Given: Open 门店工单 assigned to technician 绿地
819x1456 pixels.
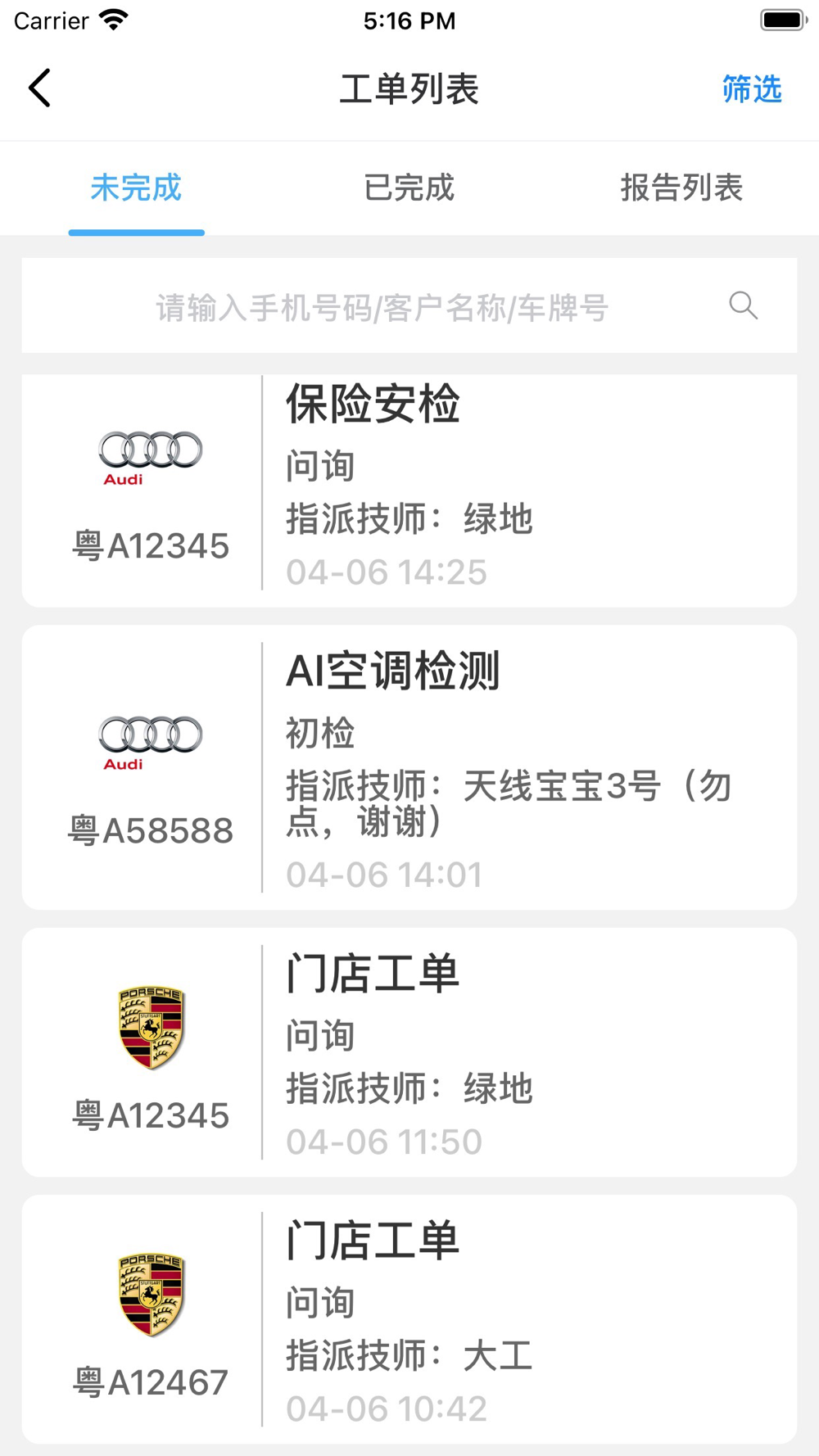Looking at the screenshot, I should click(409, 1052).
